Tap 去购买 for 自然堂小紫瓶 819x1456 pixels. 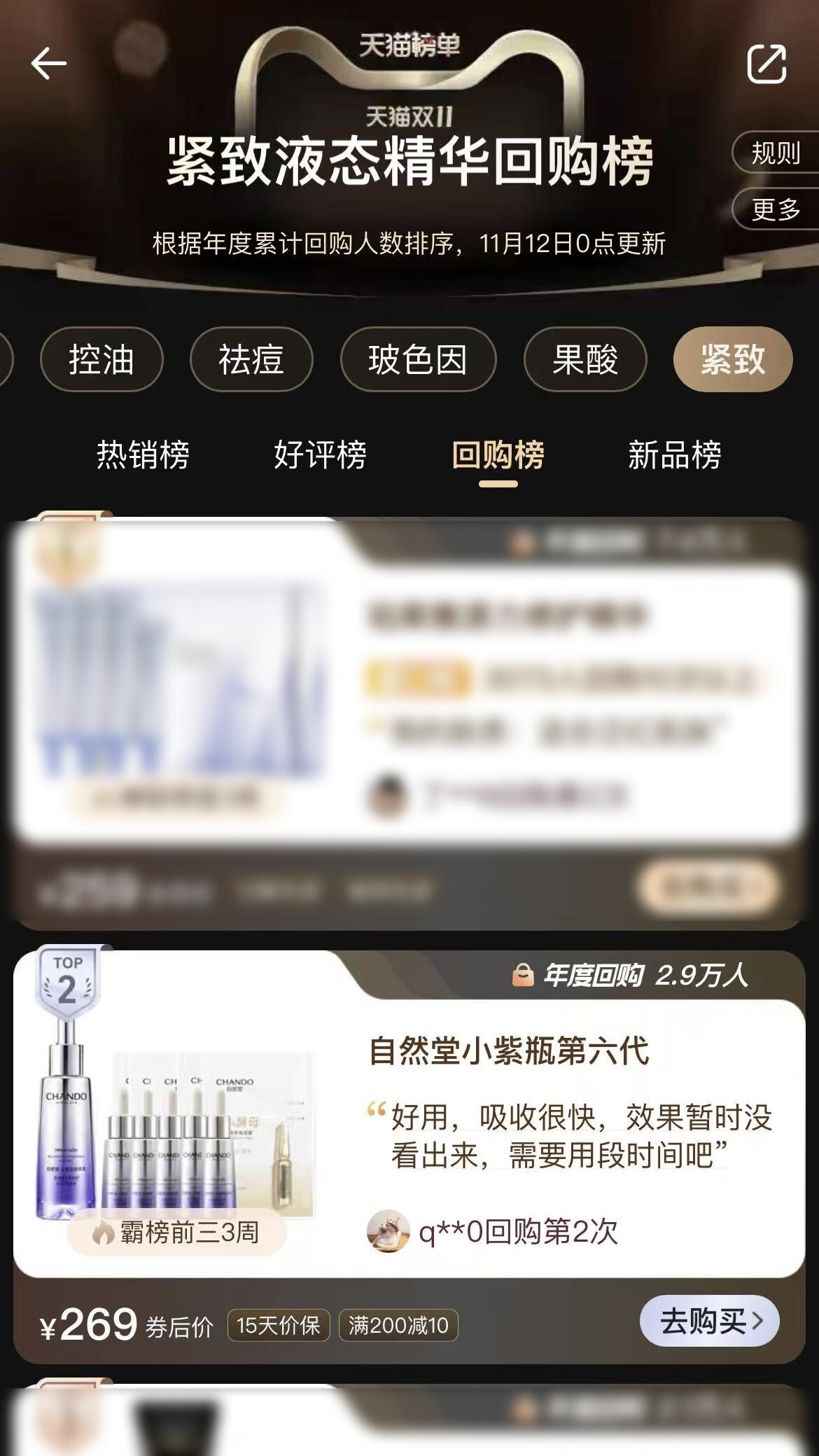coord(709,1321)
